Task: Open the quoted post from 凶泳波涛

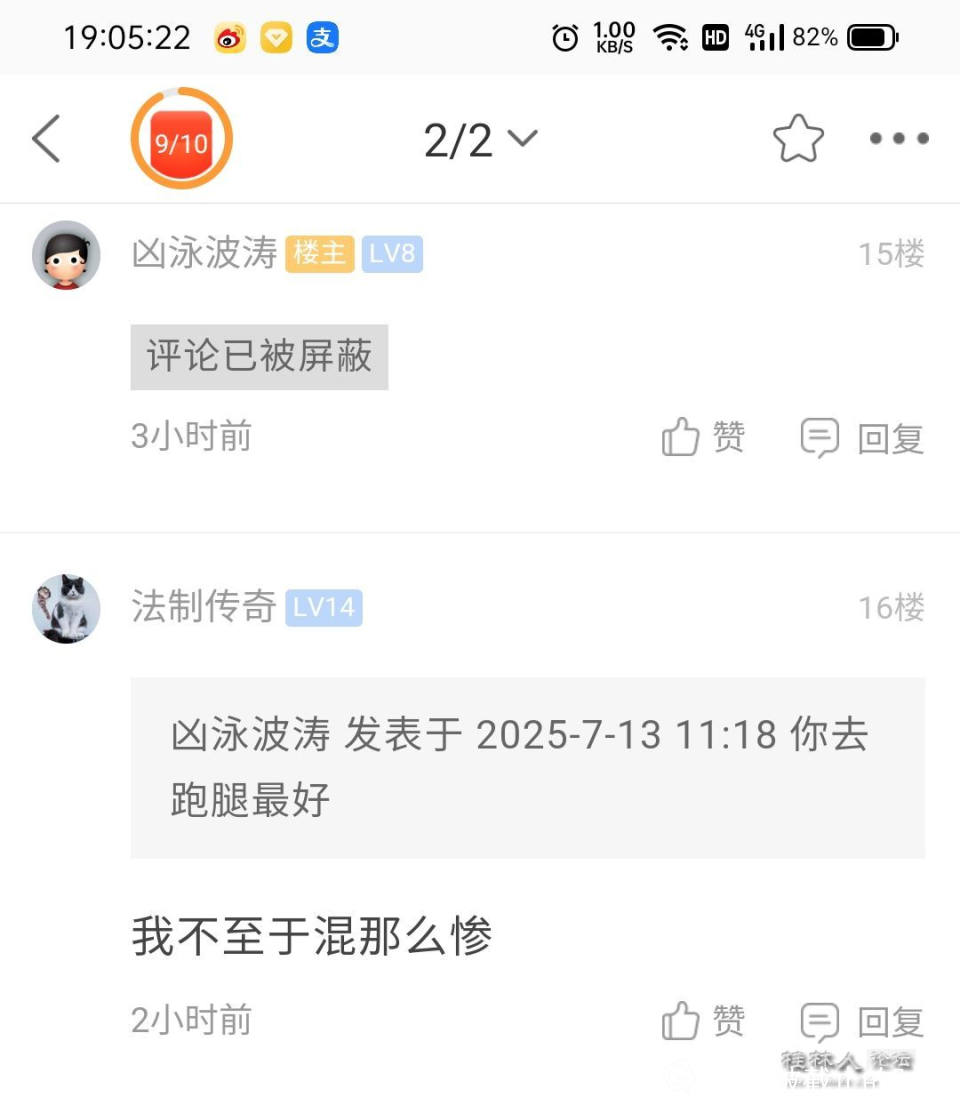Action: [x=527, y=767]
